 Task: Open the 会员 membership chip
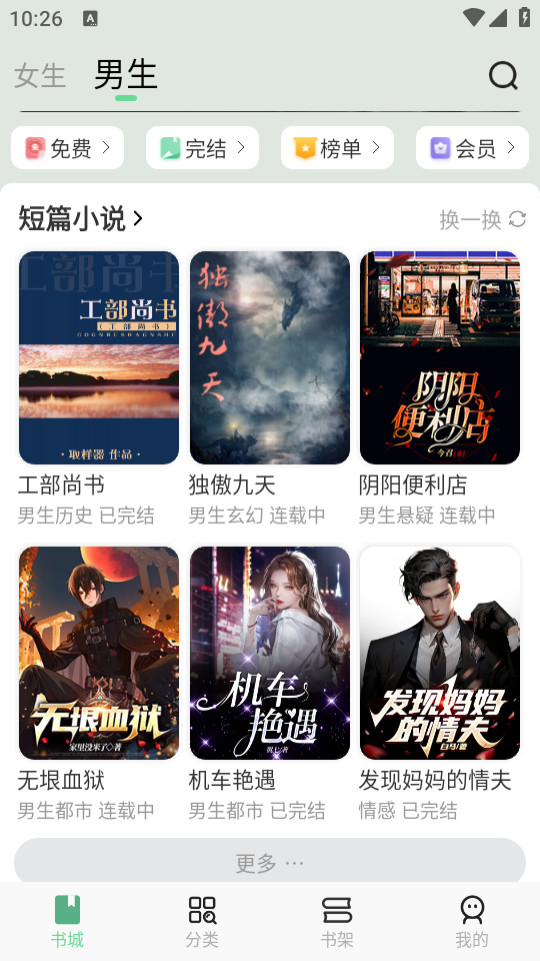coord(472,148)
